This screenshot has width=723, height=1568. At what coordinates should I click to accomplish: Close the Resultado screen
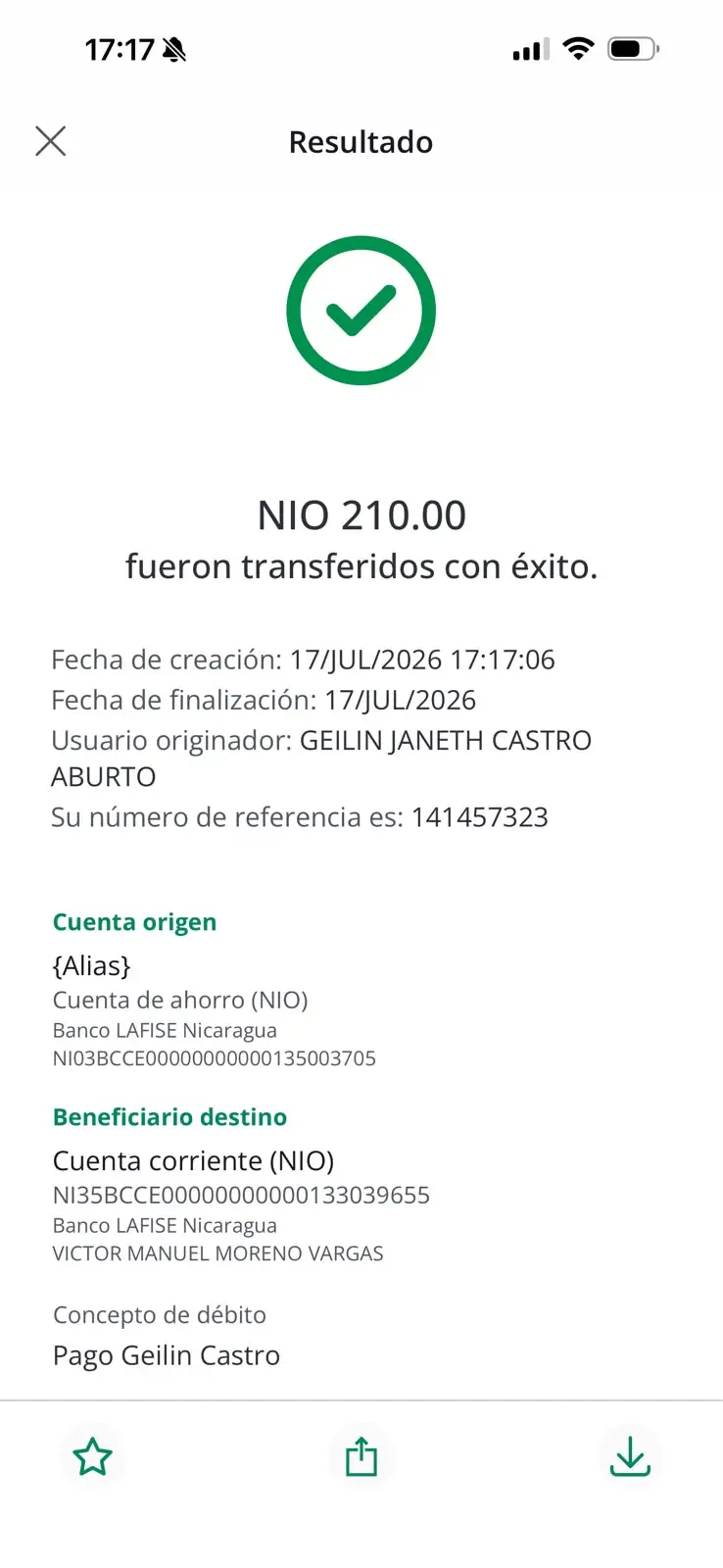(51, 141)
